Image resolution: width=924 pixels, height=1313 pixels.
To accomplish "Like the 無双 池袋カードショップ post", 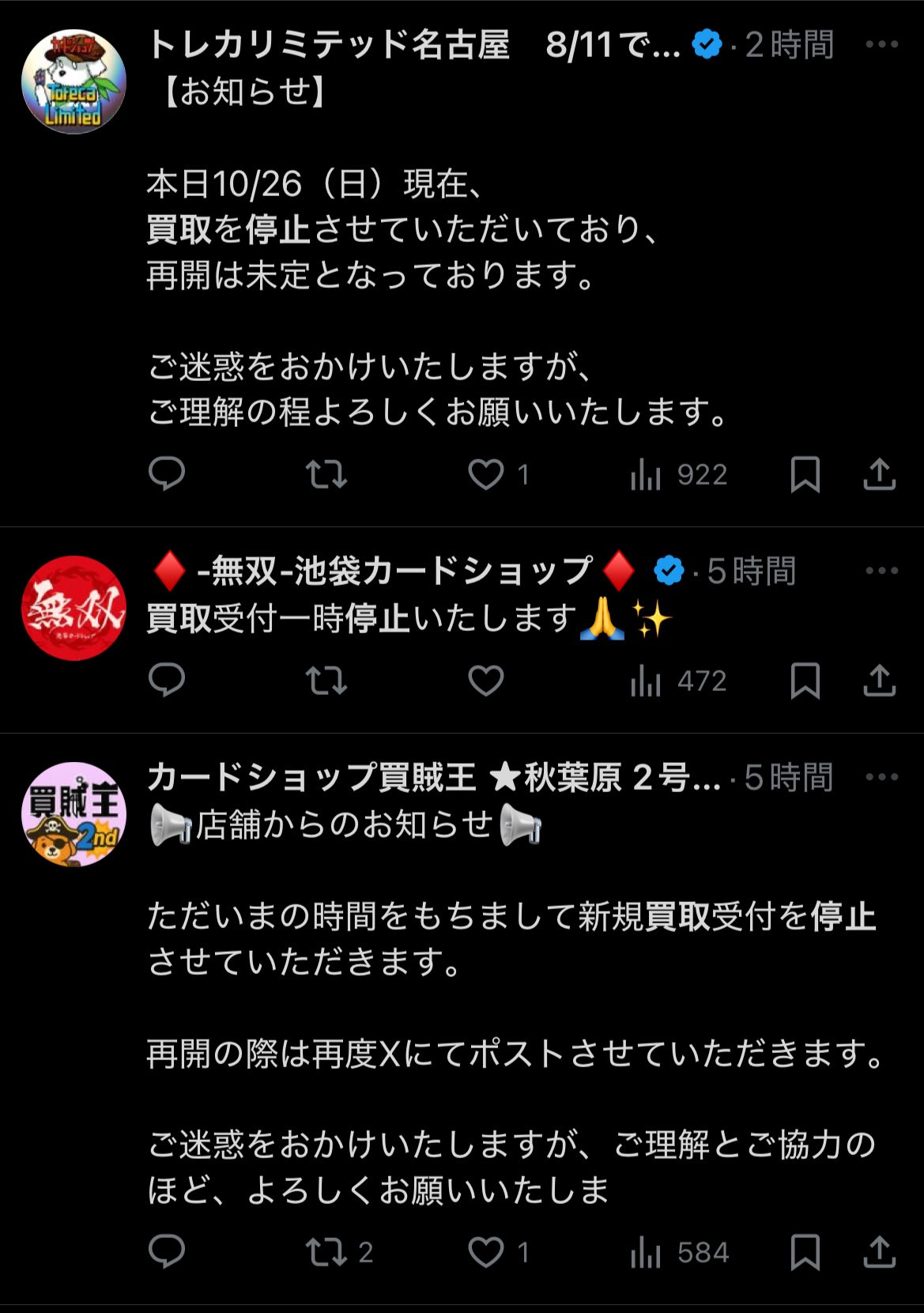I will point(486,681).
